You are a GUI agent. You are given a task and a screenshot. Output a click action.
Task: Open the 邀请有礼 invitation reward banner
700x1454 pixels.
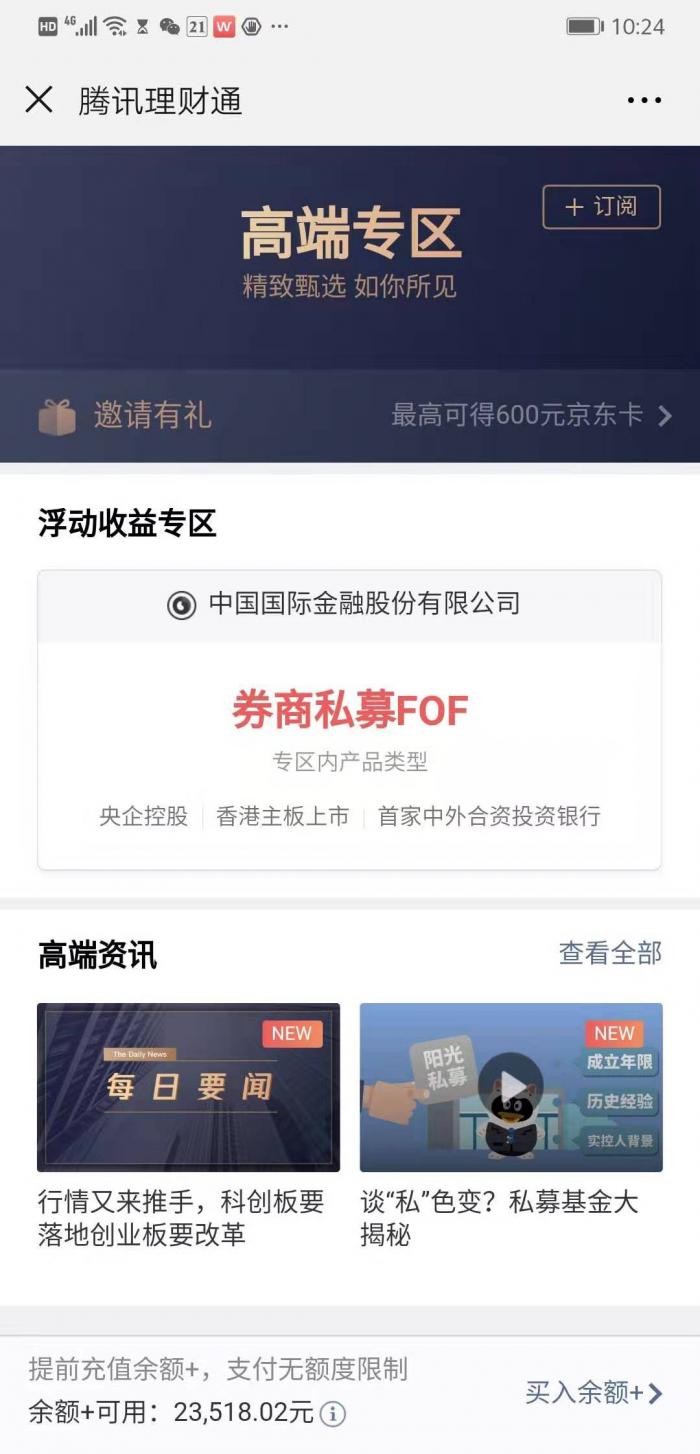point(350,415)
